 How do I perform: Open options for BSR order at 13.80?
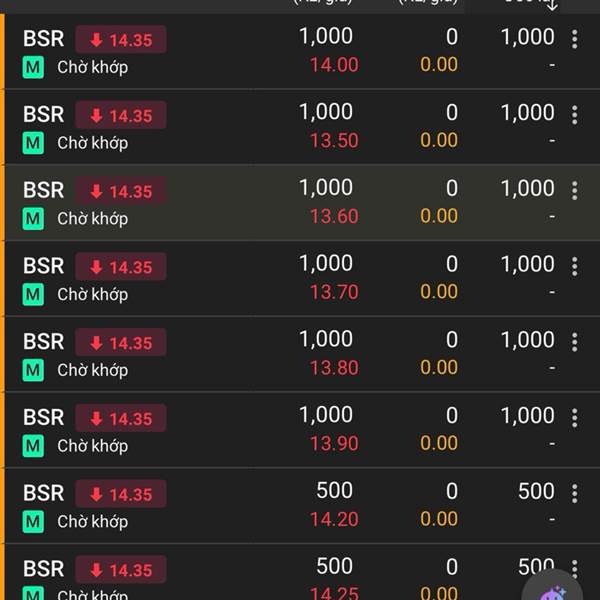coord(574,342)
